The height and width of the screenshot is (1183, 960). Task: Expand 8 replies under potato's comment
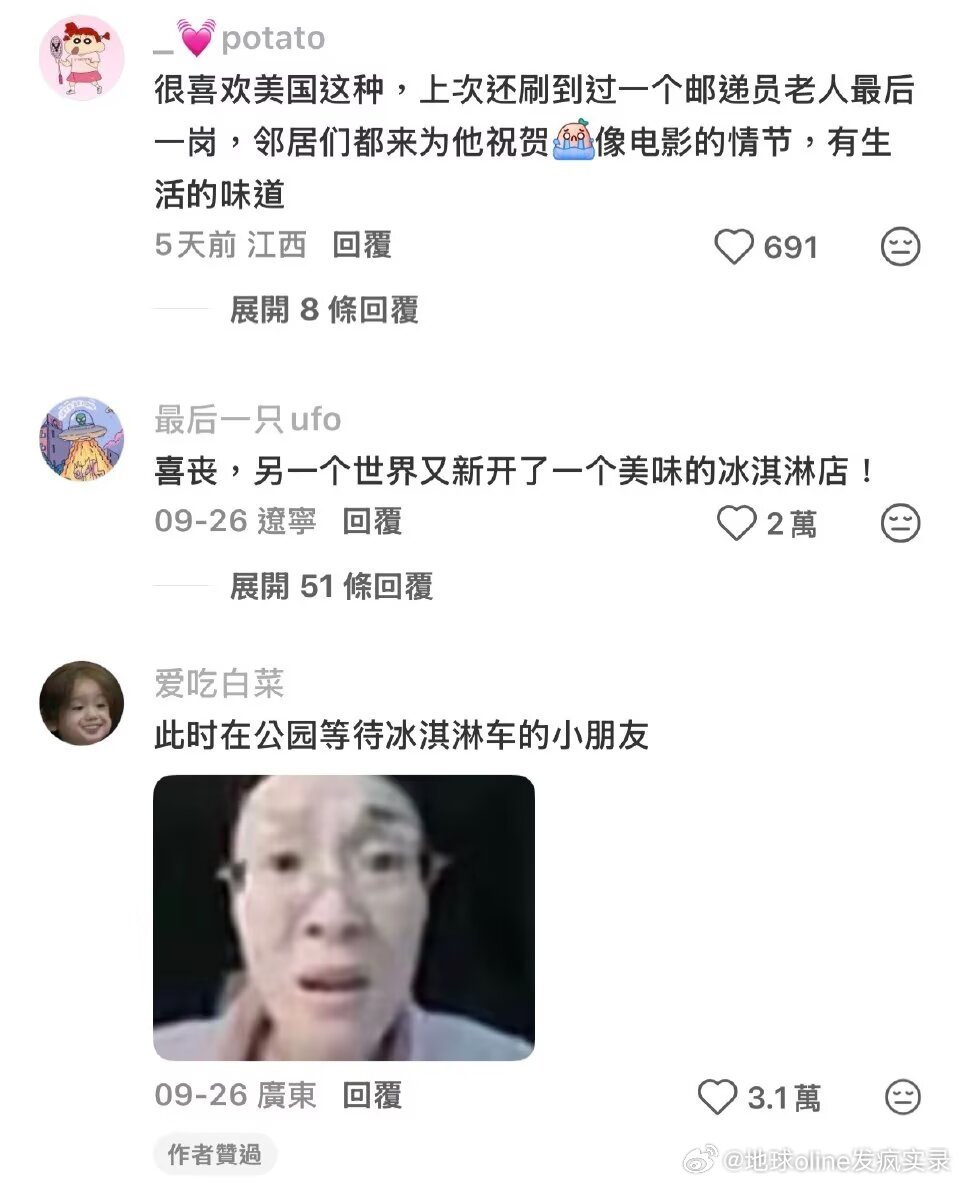pyautogui.click(x=324, y=310)
